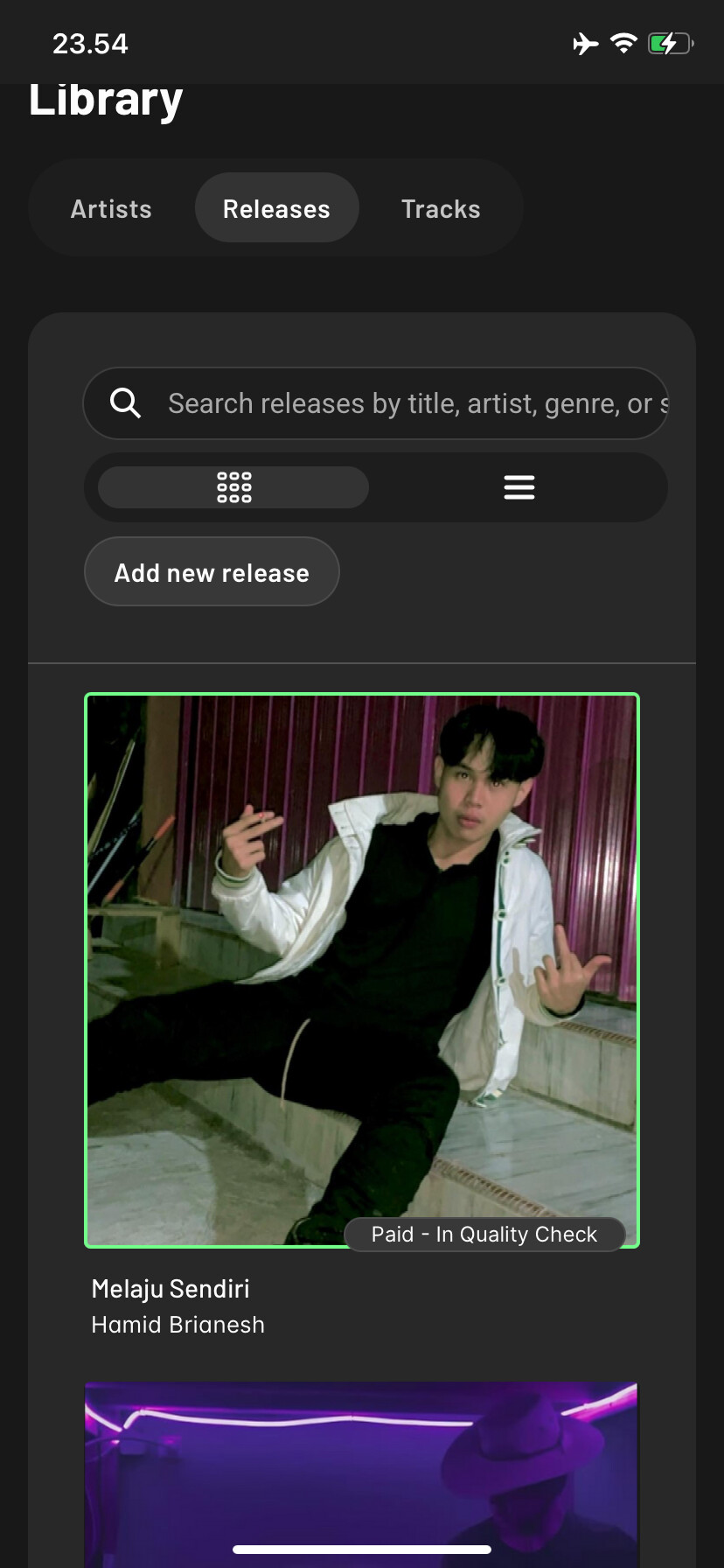Select the Releases tab
Screen dimensions: 724x1568
[276, 209]
